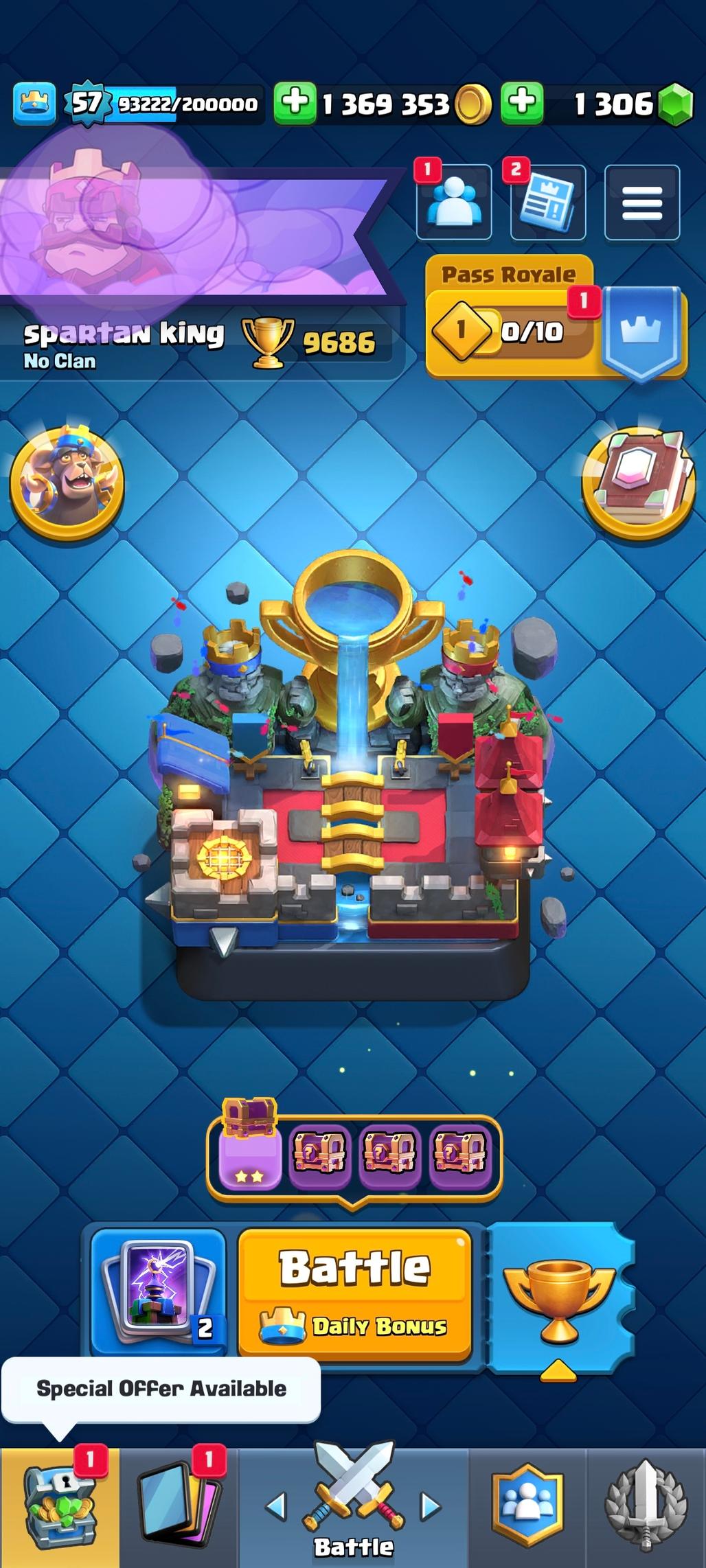The height and width of the screenshot is (1568, 706).
Task: Tap the Battle button
Action: tap(355, 1293)
